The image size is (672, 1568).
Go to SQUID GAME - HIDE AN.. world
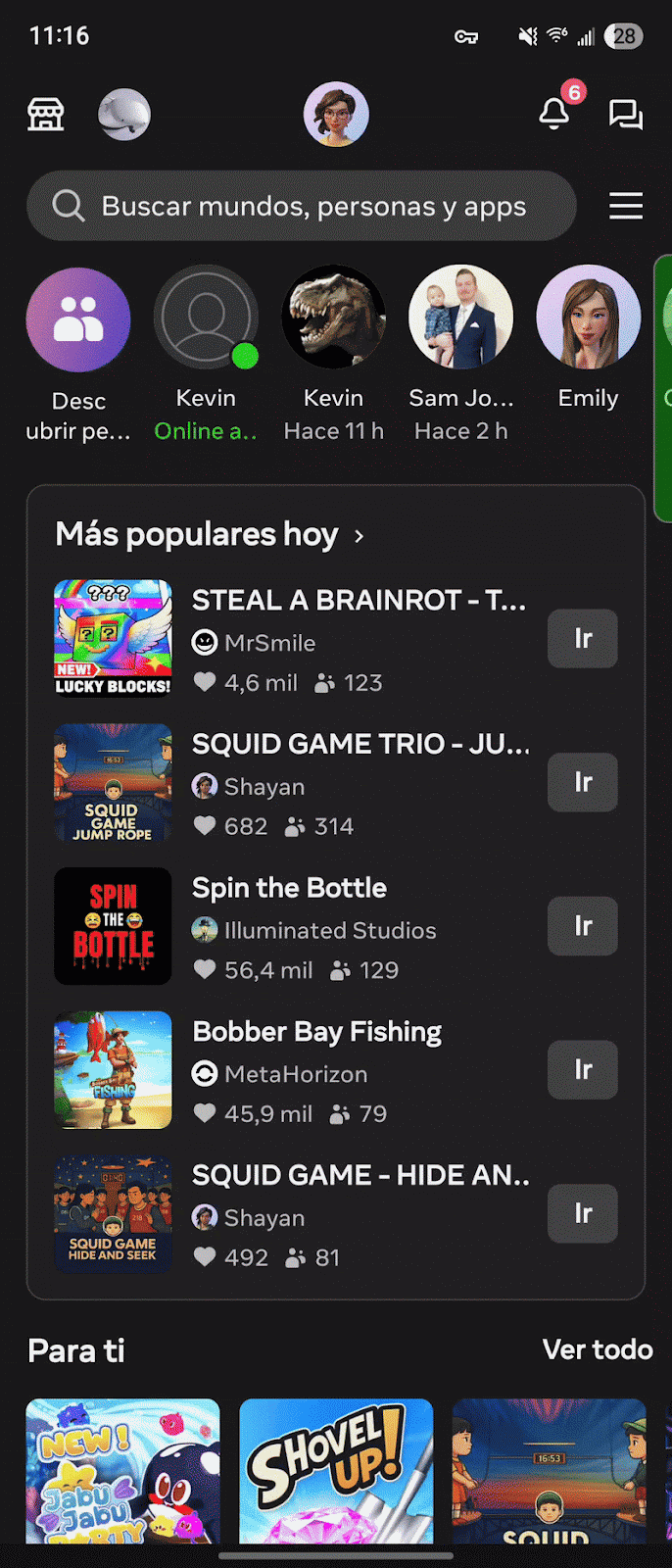point(583,1213)
